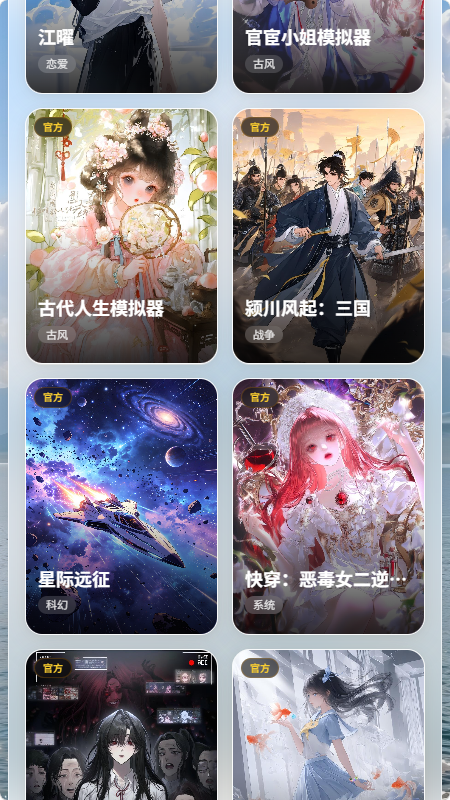
Task: Select the 颍川风起：三国 card
Action: (329, 236)
